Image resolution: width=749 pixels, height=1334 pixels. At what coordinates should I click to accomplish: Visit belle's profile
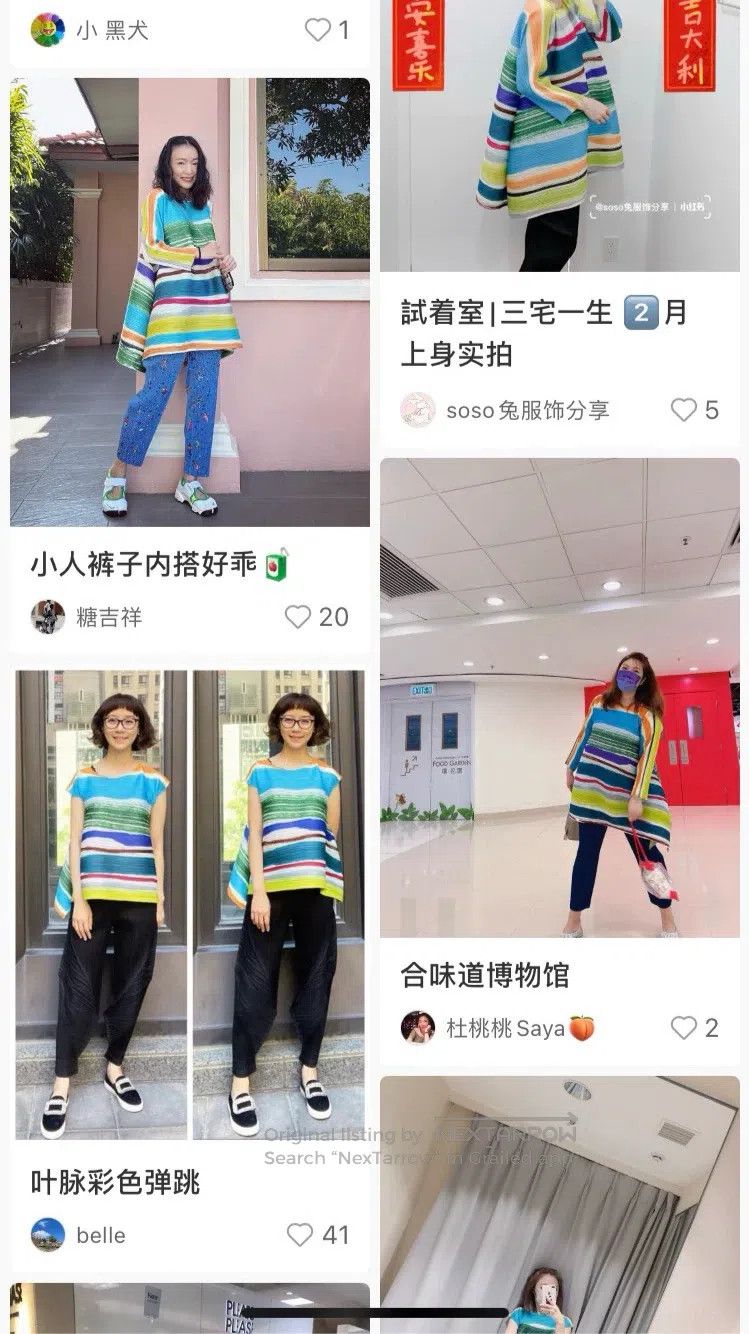coord(78,1235)
